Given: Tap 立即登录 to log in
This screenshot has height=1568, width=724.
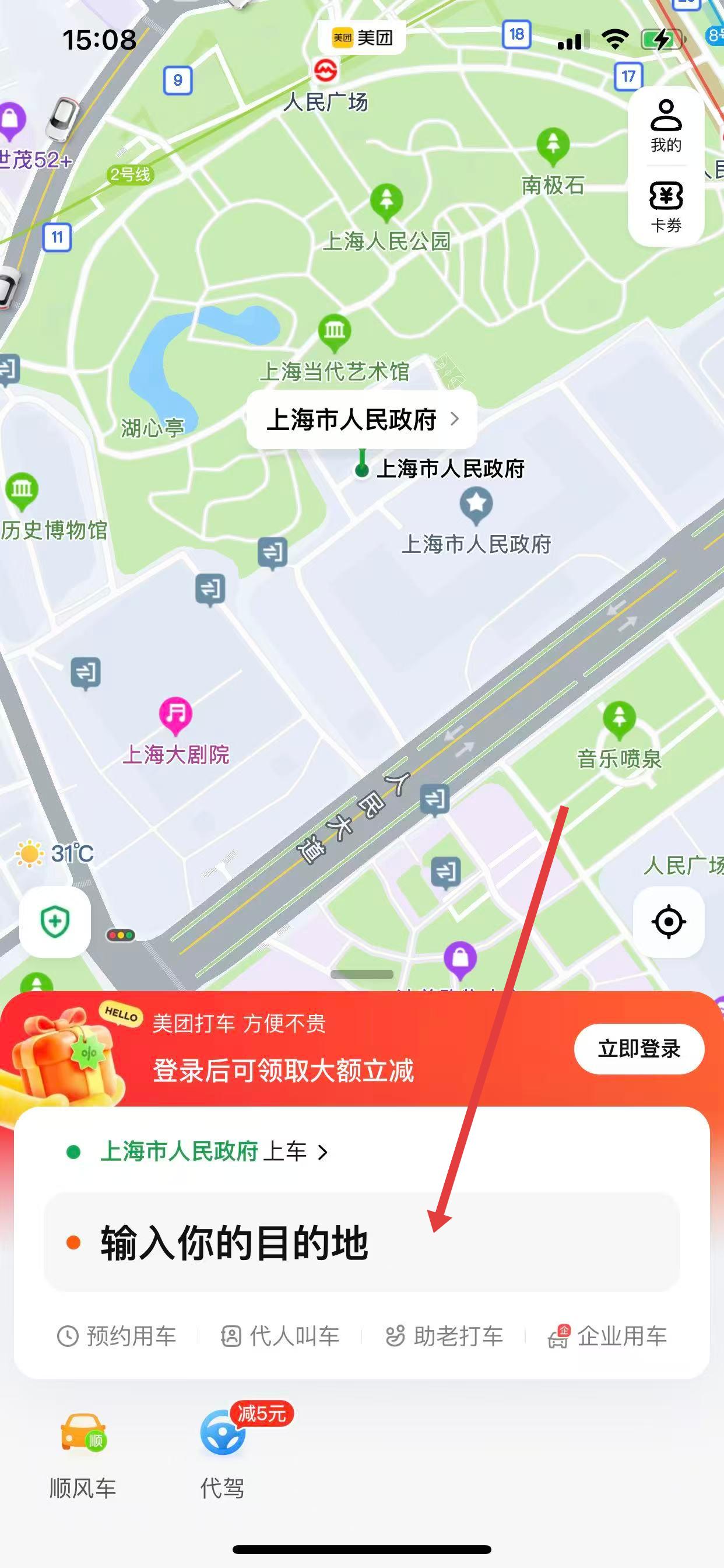Looking at the screenshot, I should point(639,1049).
